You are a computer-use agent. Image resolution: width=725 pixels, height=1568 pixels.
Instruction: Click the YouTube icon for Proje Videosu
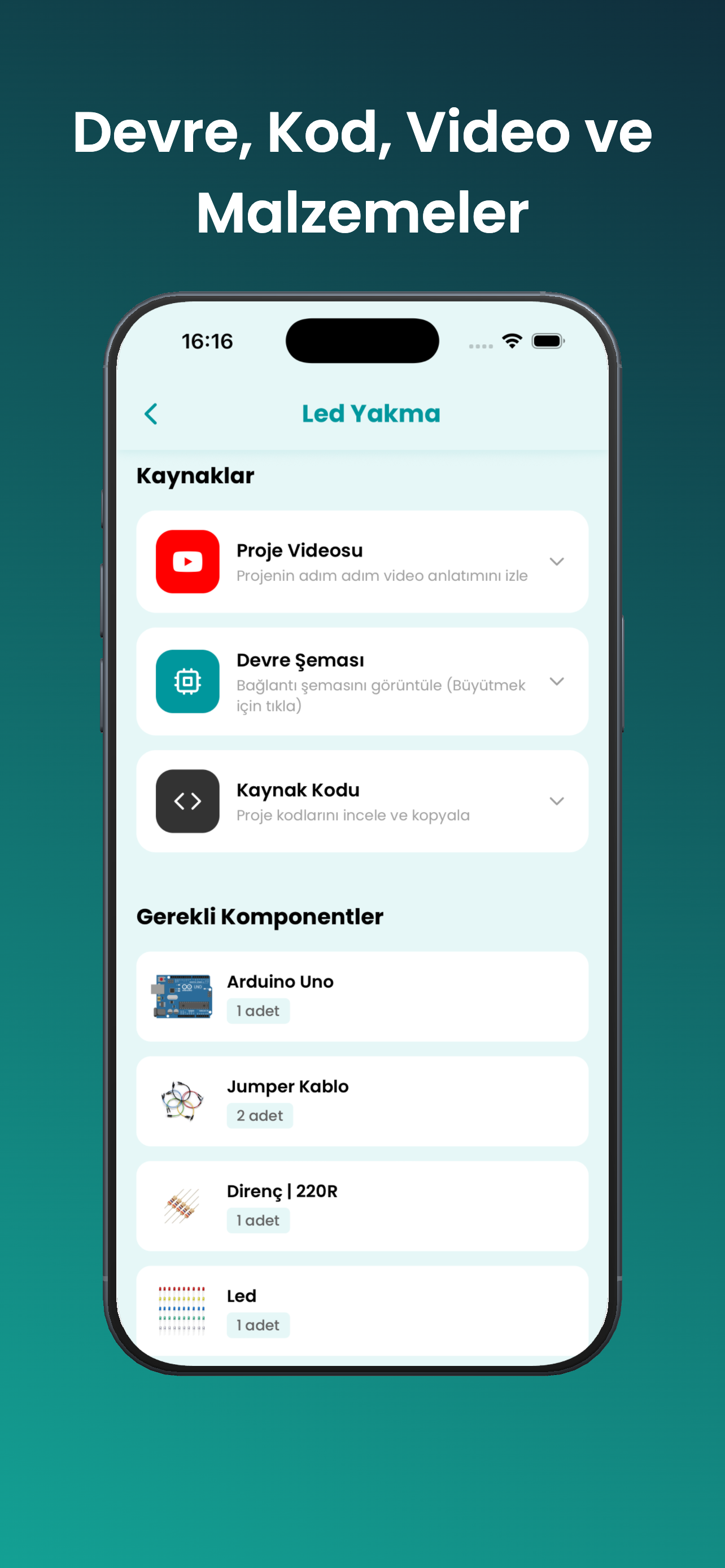point(187,561)
